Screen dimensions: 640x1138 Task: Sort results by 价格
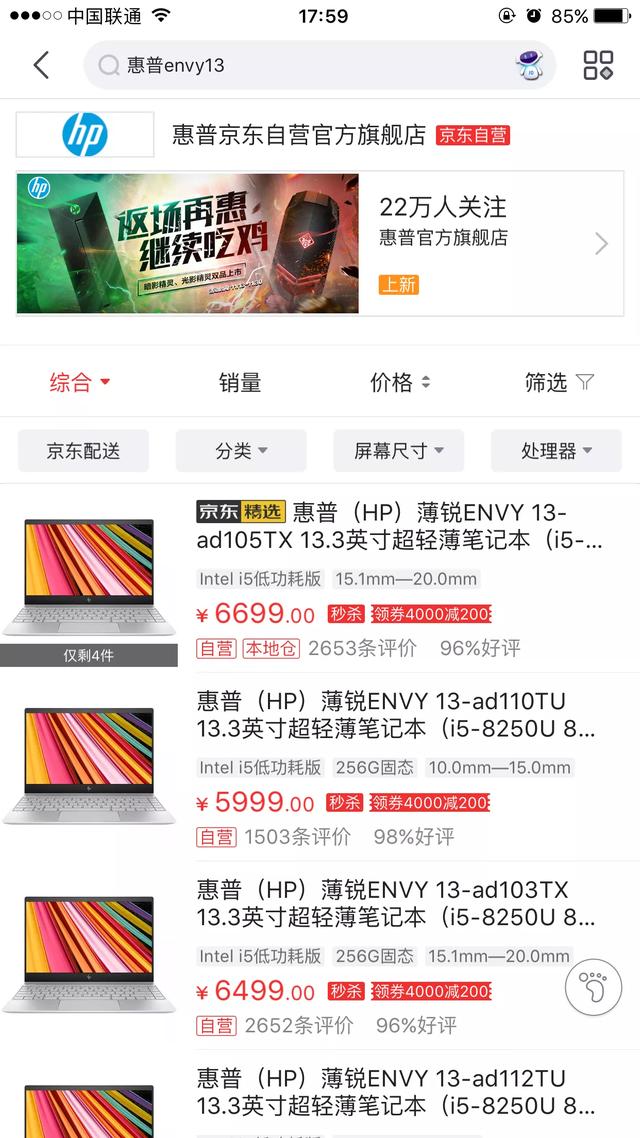[x=400, y=382]
